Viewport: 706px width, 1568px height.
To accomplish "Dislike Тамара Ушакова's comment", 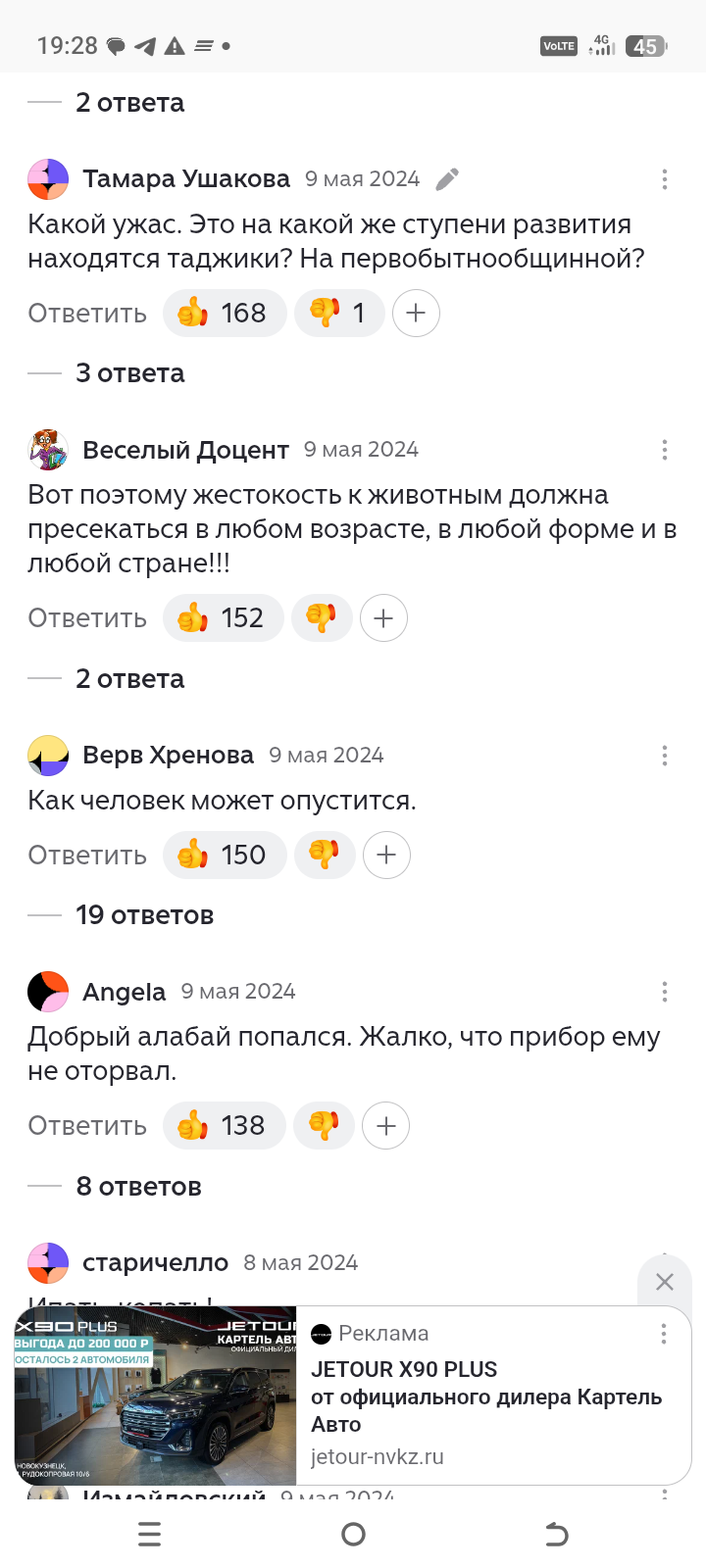I will pos(338,314).
